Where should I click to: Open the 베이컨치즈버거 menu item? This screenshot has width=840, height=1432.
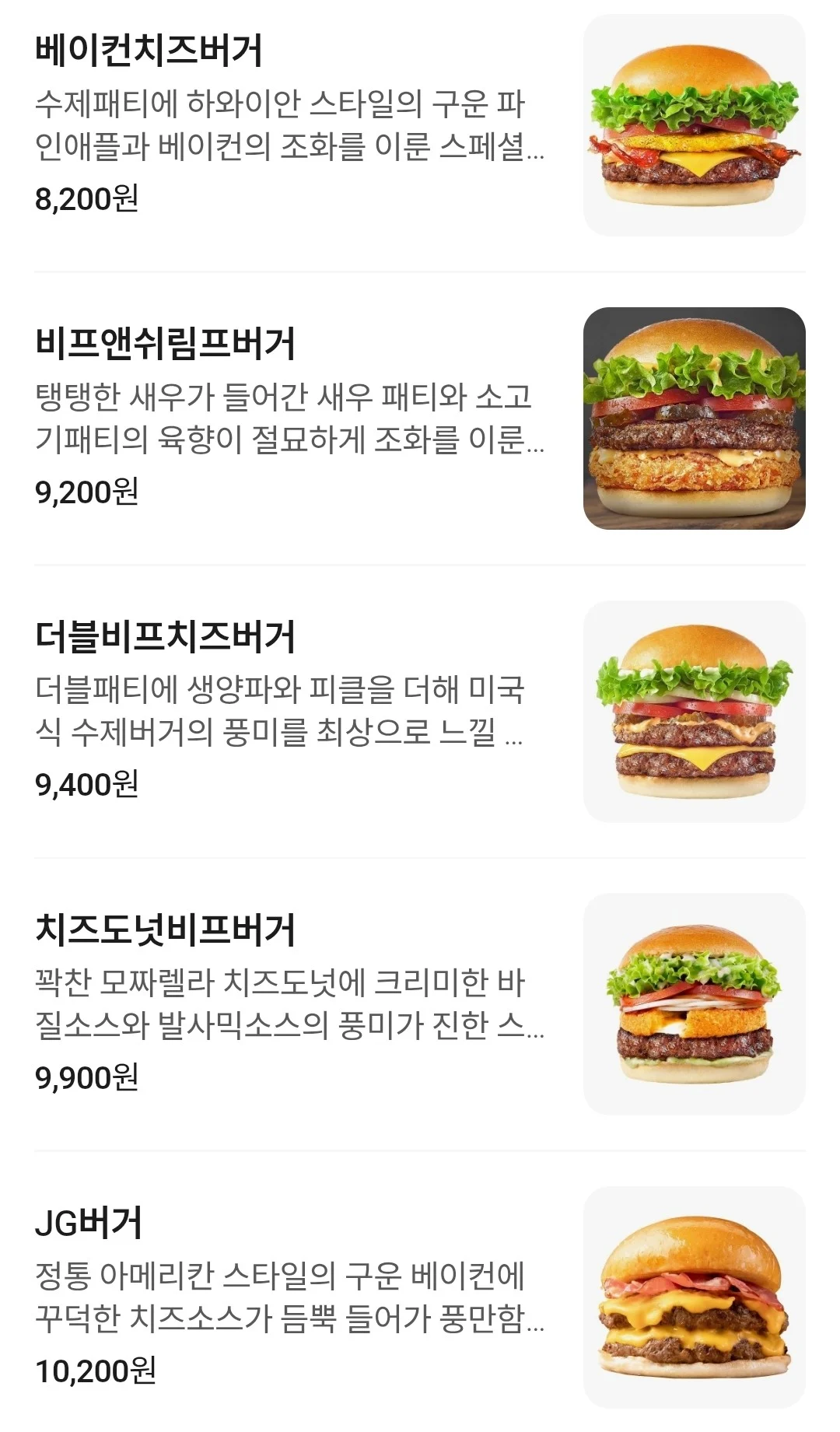point(149,51)
